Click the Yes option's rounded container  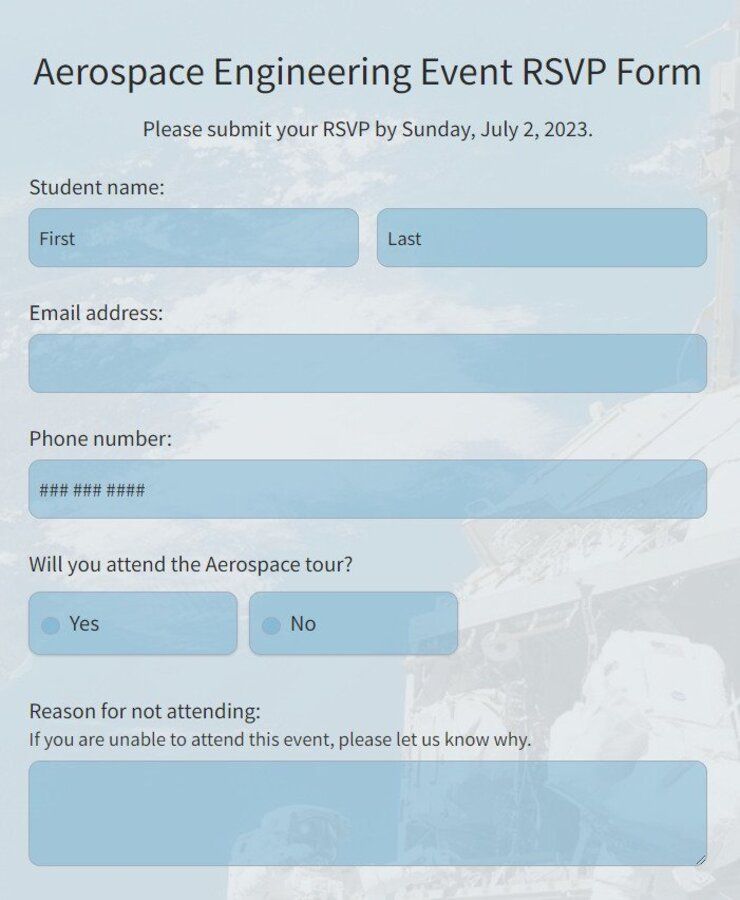coord(130,623)
